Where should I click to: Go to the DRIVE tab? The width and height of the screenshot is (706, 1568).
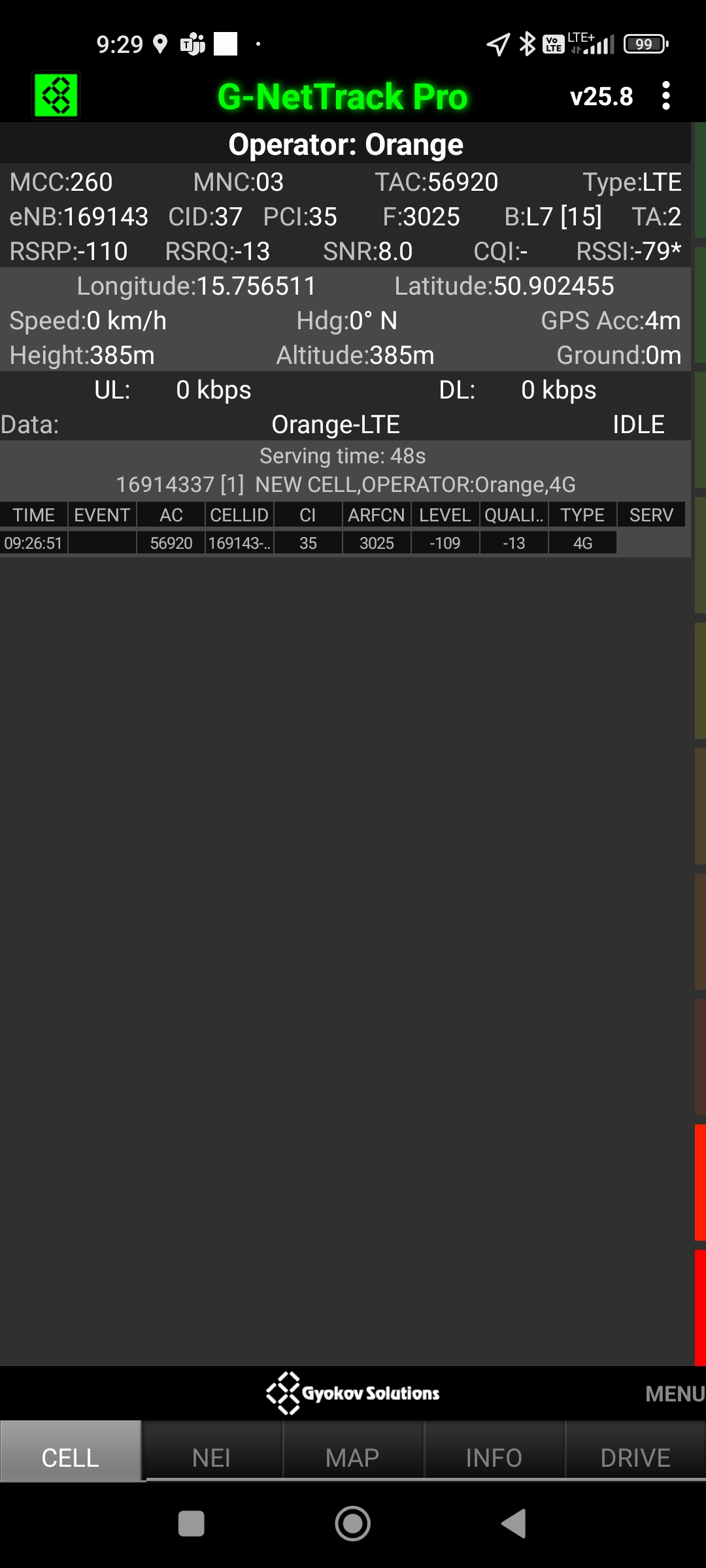(635, 1458)
